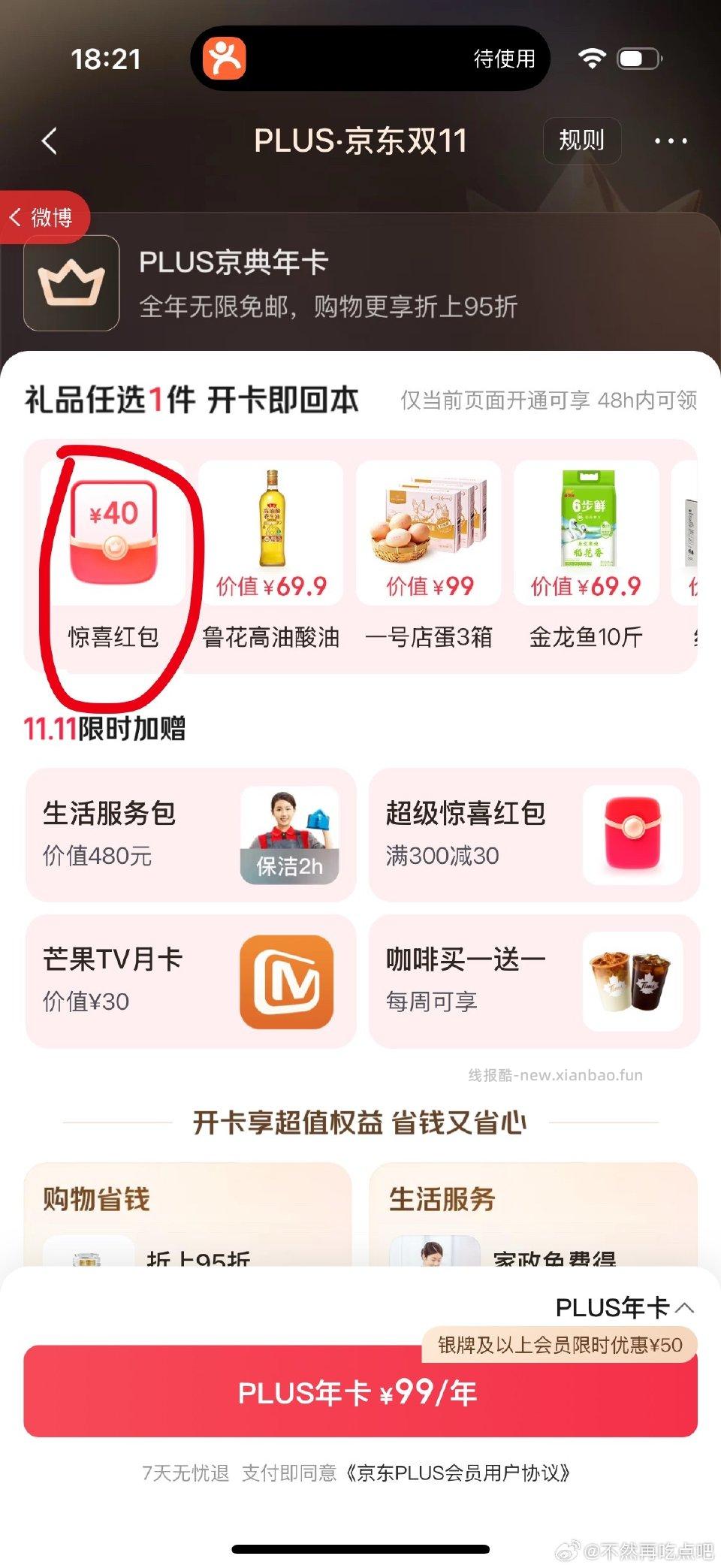
Task: Tap the three-dot more options icon
Action: click(669, 141)
